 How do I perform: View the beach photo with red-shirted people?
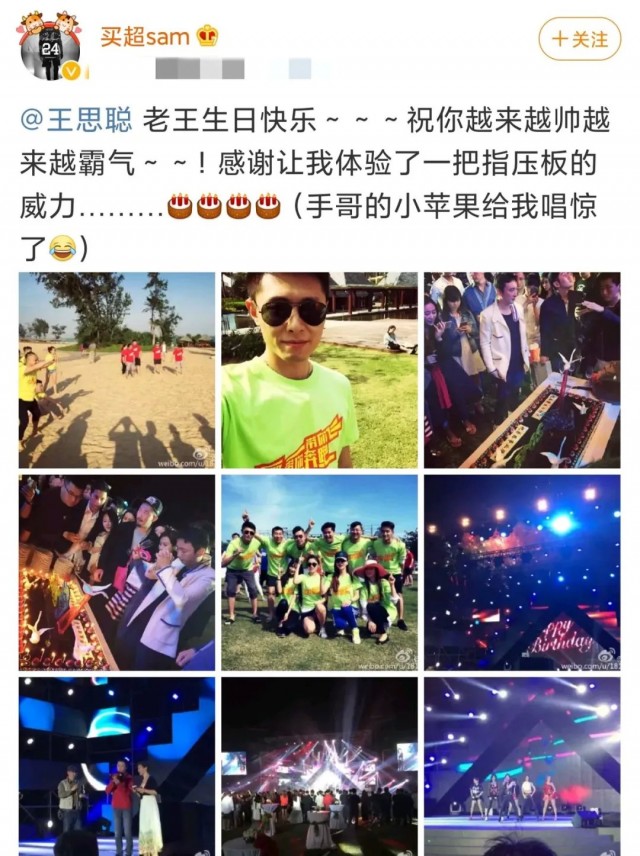(x=117, y=370)
